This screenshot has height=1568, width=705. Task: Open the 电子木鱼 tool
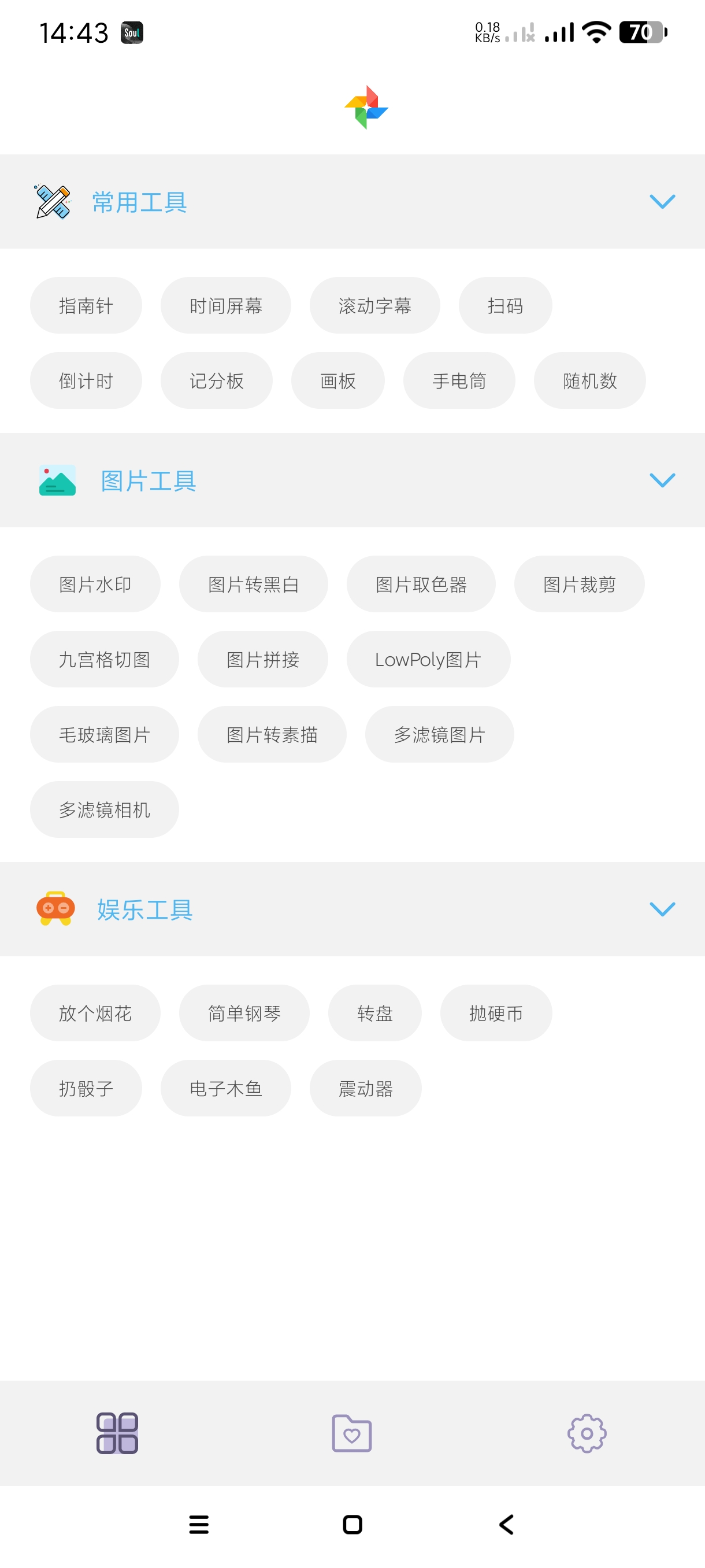[x=226, y=1088]
